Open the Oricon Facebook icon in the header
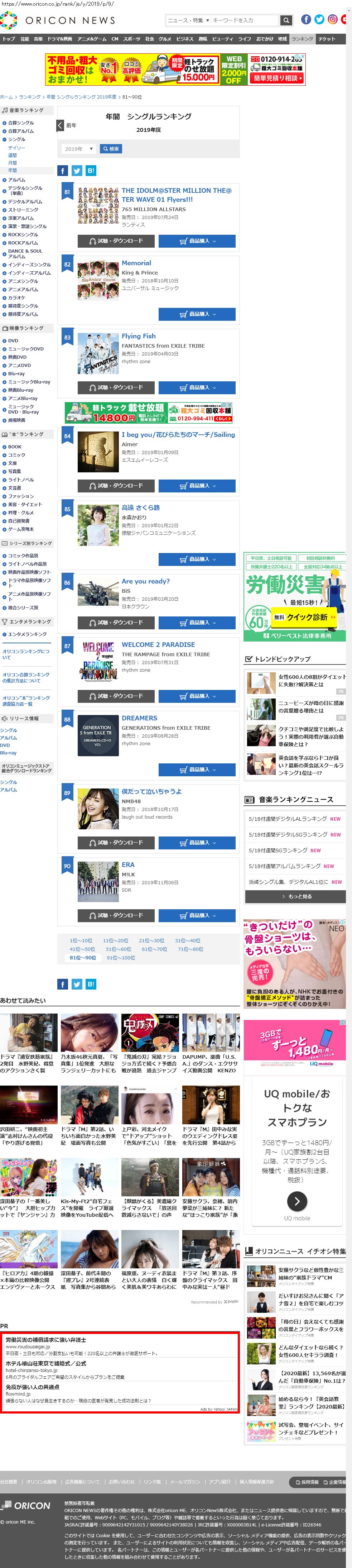Viewport: 352px width, 1568px height. tap(306, 19)
